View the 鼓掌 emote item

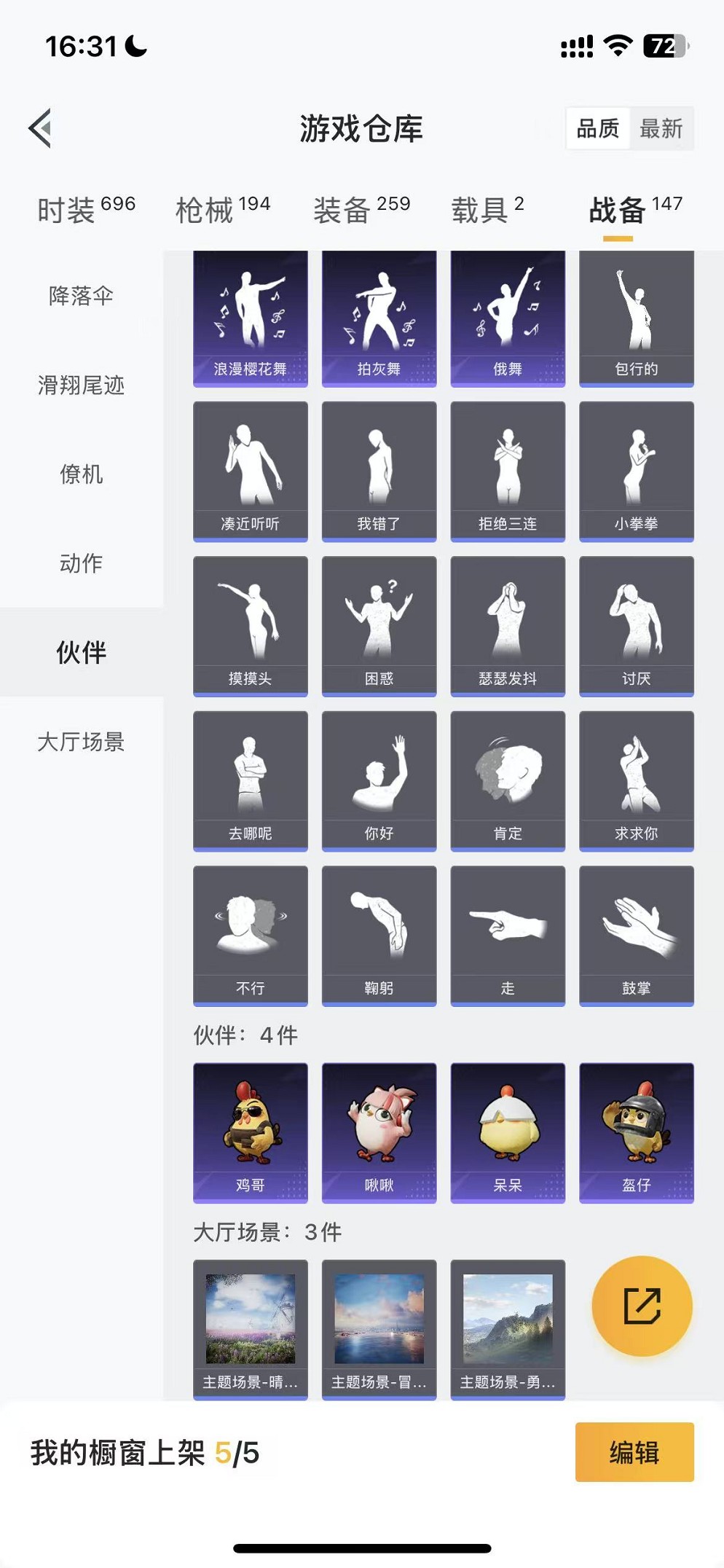tap(636, 936)
